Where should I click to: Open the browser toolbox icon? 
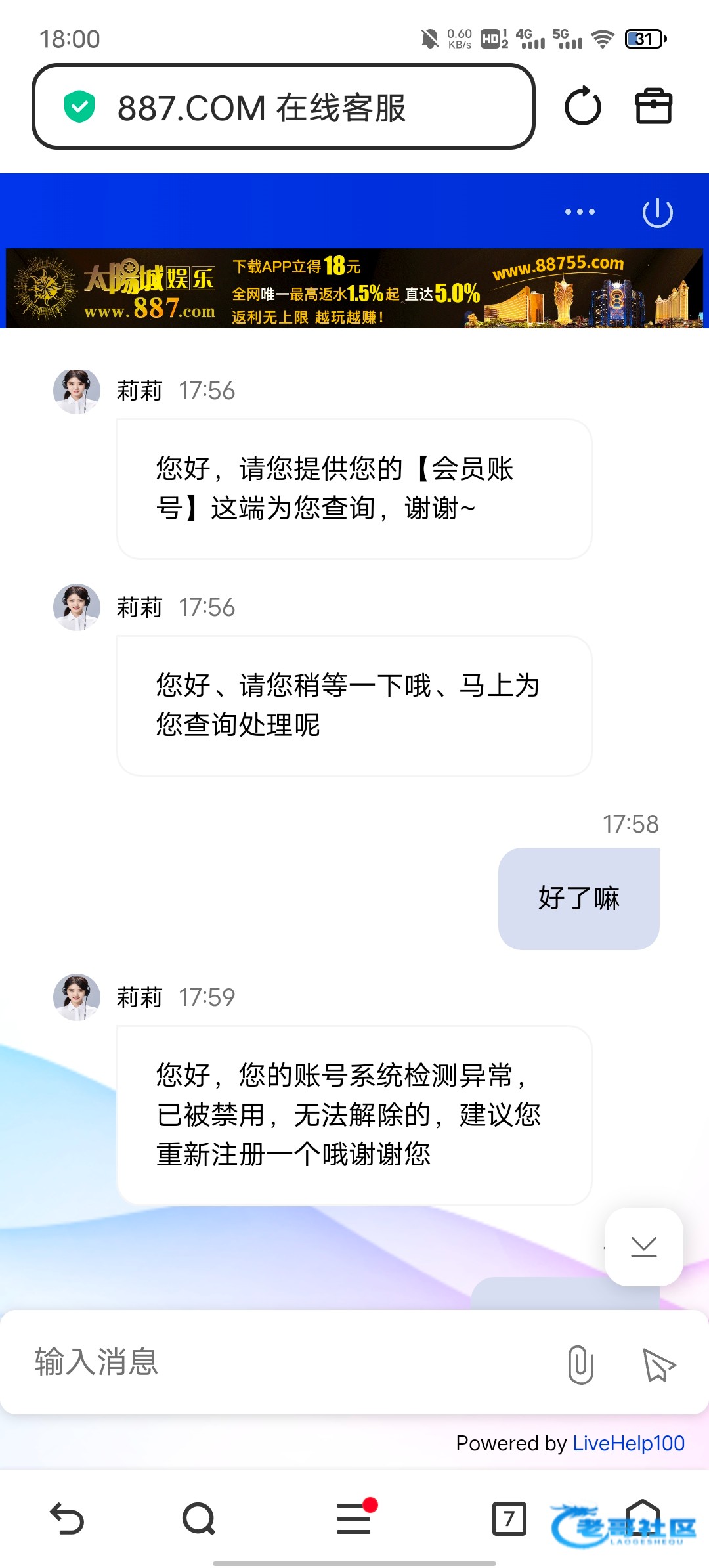coord(653,106)
